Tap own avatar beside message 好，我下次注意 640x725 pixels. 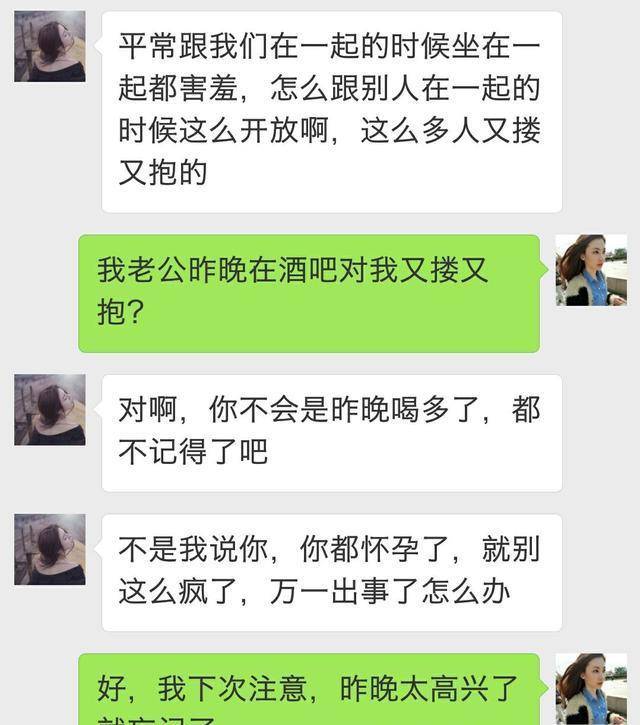[x=591, y=689]
